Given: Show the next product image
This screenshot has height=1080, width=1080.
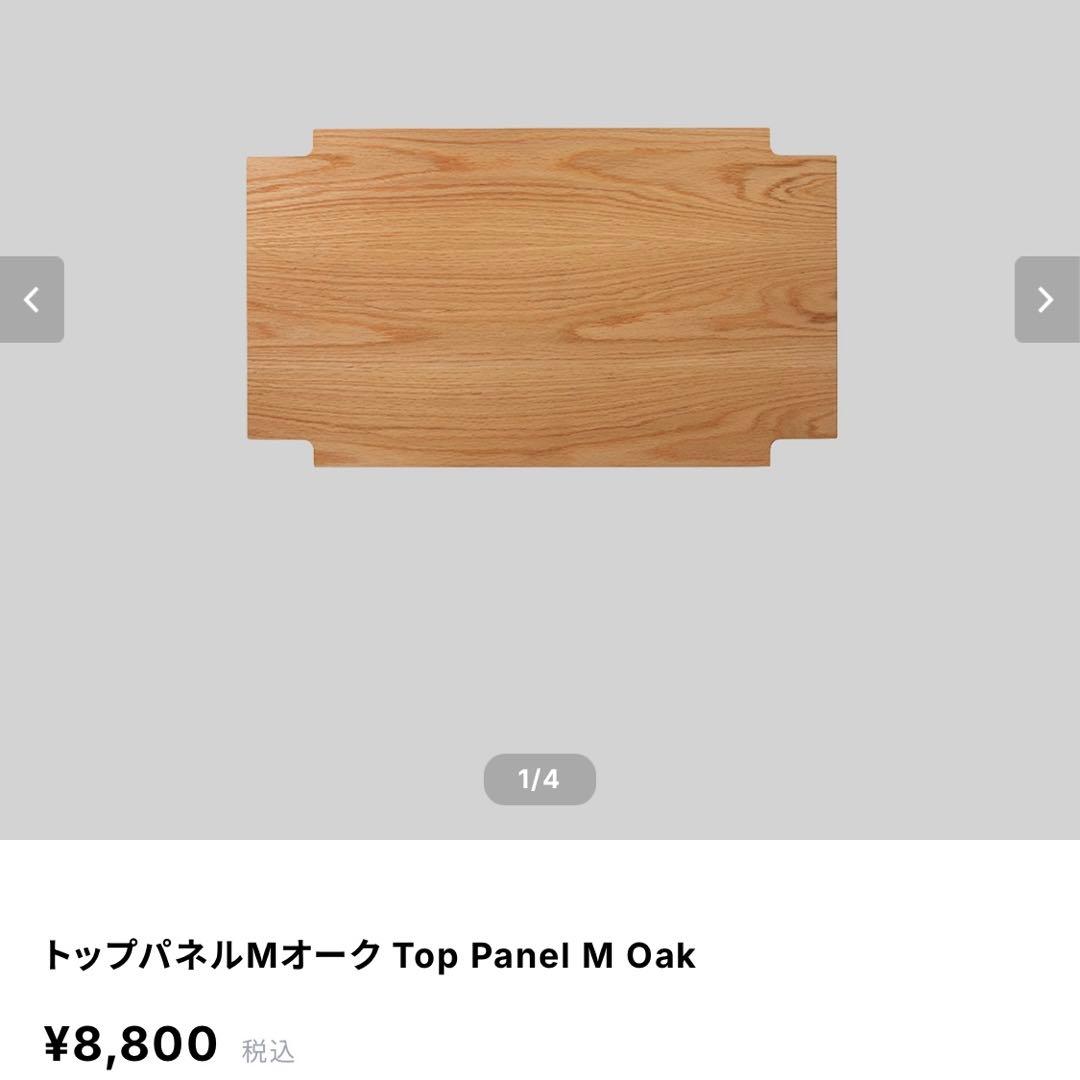Looking at the screenshot, I should (1046, 300).
